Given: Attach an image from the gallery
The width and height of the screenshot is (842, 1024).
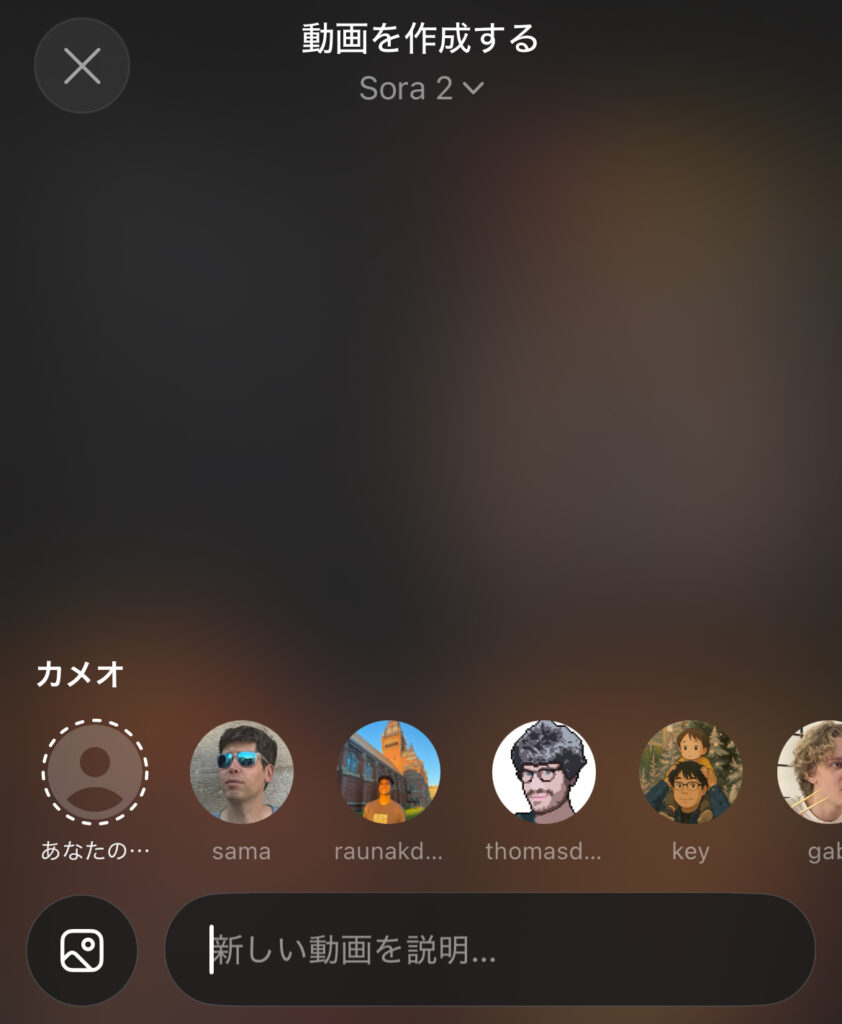Looking at the screenshot, I should [x=82, y=950].
